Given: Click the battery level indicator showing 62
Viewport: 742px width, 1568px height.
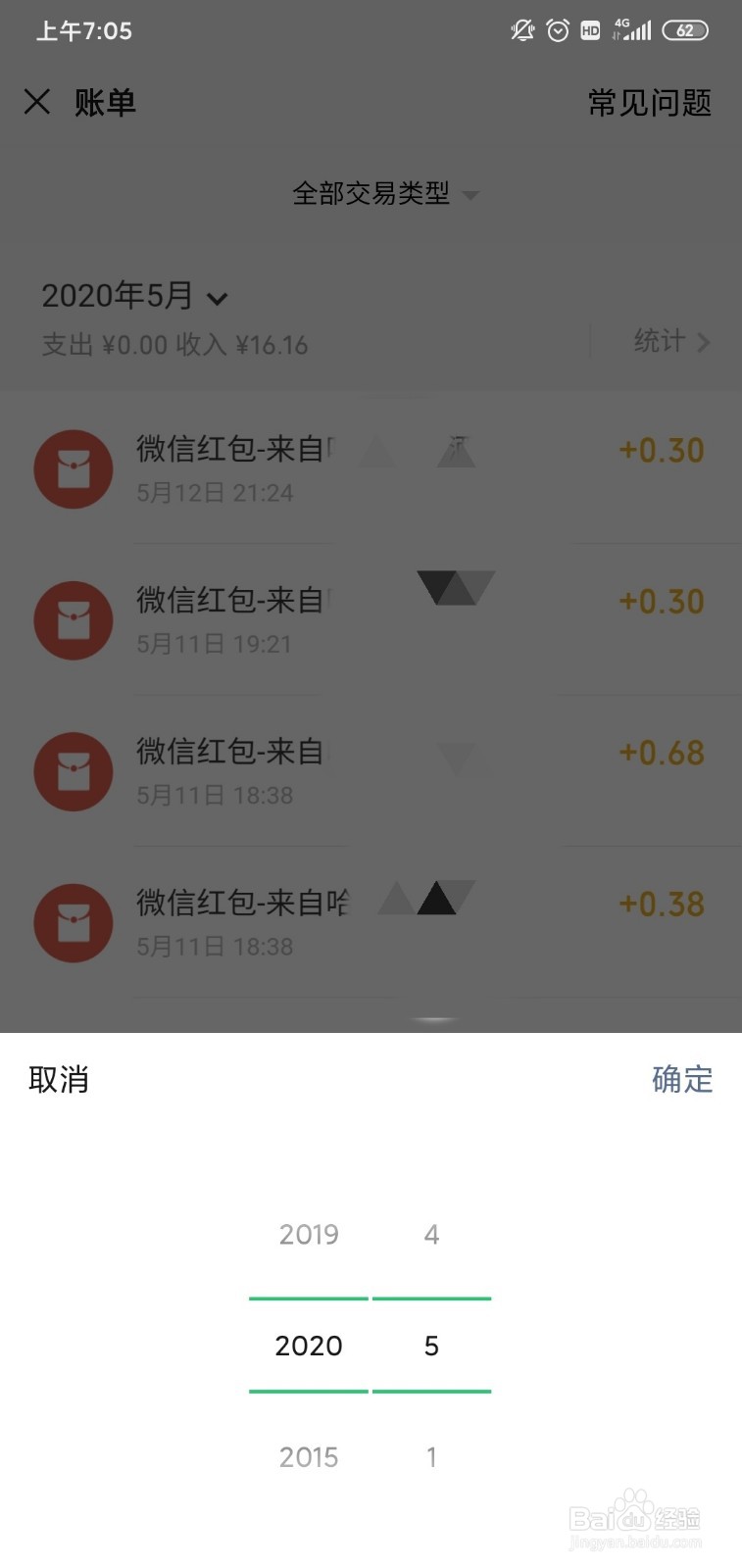Looking at the screenshot, I should 686,30.
